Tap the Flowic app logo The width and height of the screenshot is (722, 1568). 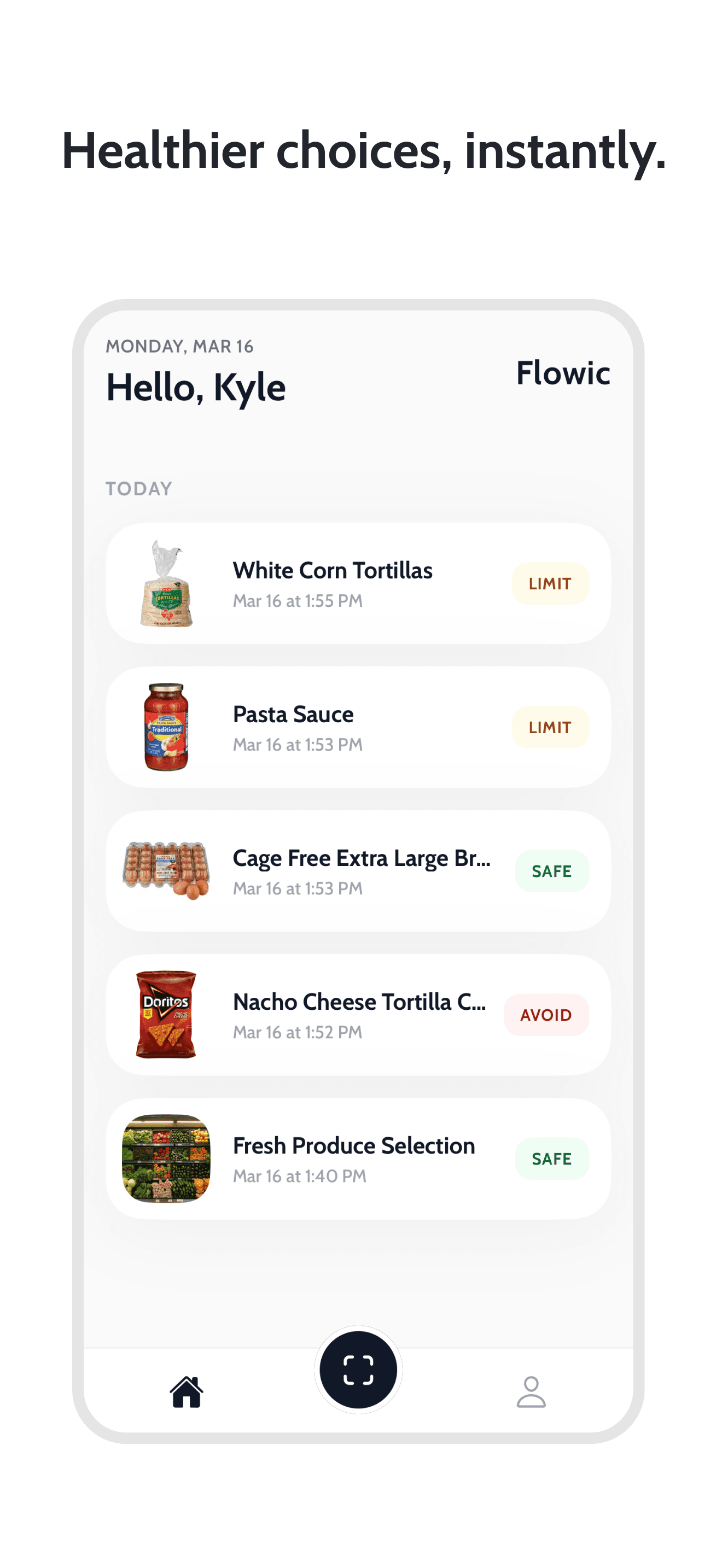[563, 374]
